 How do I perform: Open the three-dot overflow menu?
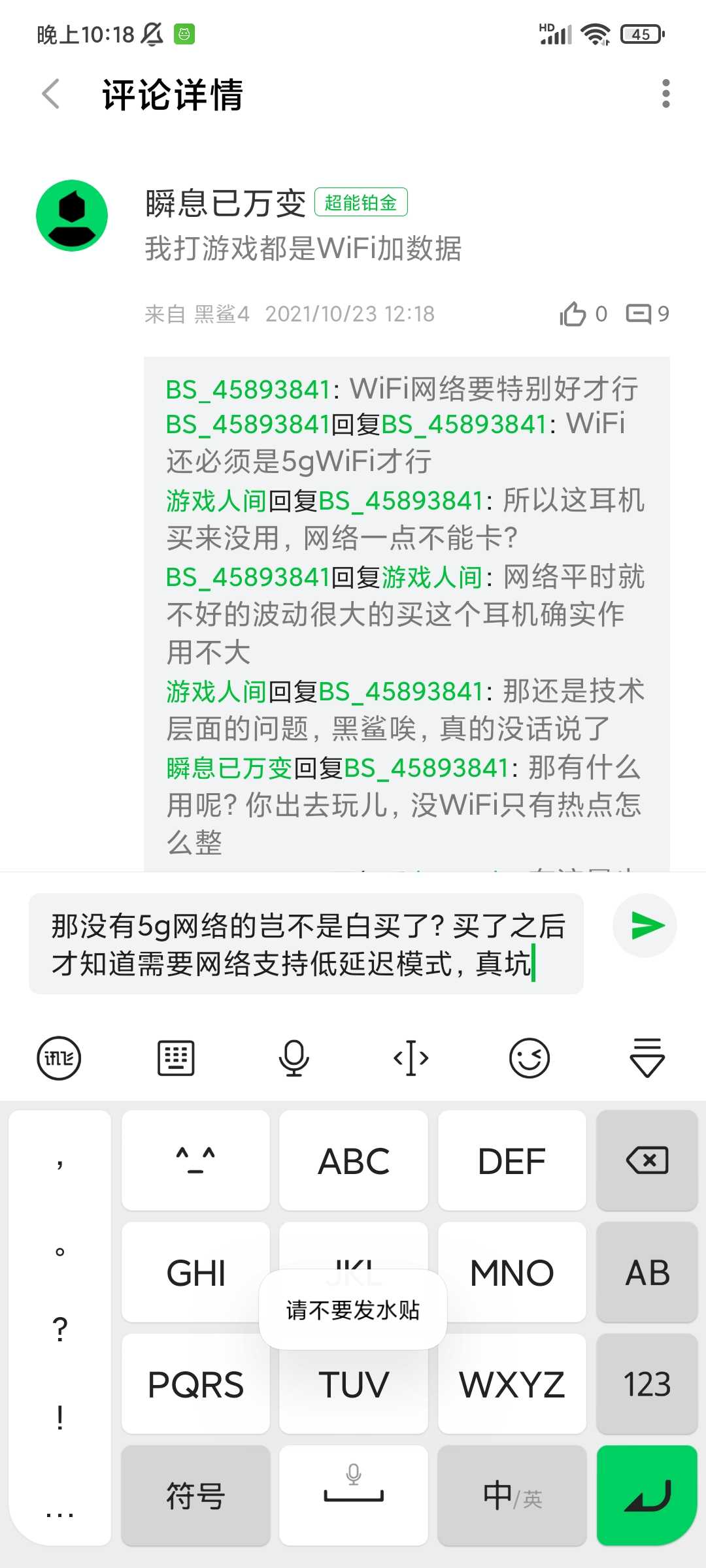(x=665, y=94)
